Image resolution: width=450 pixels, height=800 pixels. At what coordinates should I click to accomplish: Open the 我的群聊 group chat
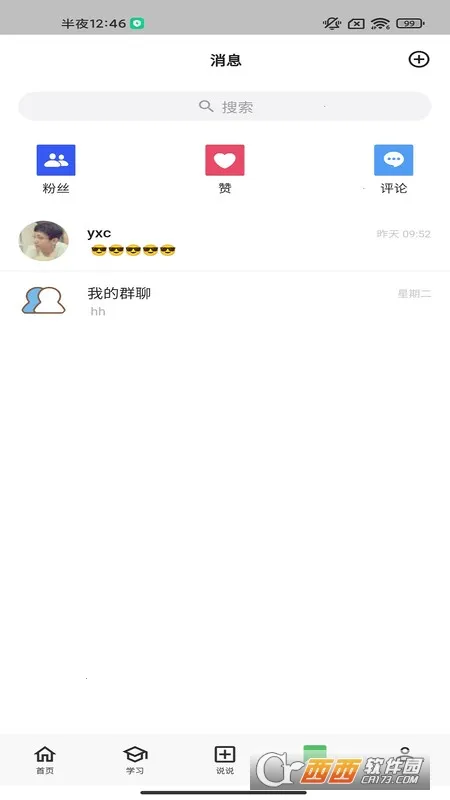(x=225, y=301)
